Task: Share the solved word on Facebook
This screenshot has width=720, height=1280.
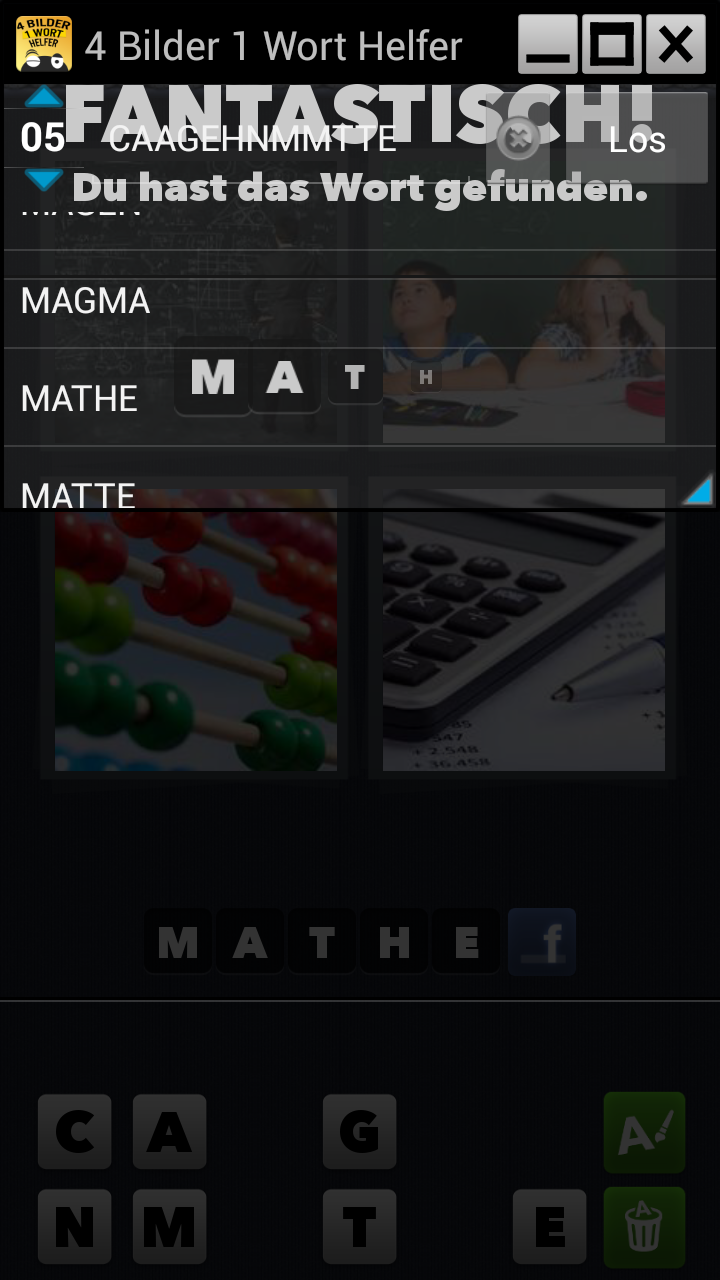Action: tap(542, 942)
